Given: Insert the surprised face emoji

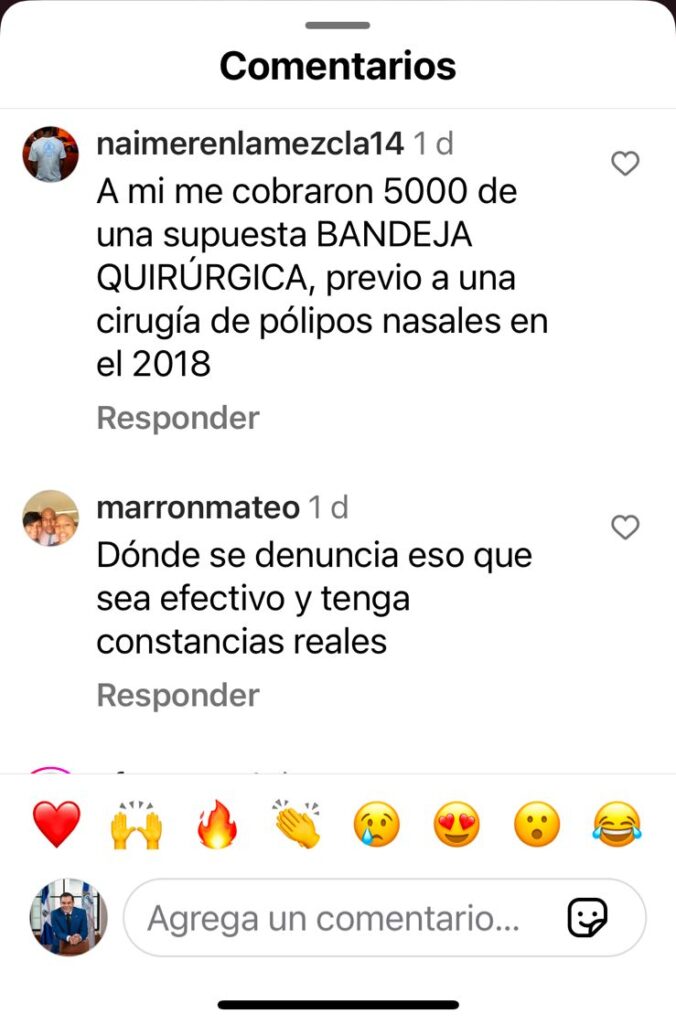Looking at the screenshot, I should point(537,826).
